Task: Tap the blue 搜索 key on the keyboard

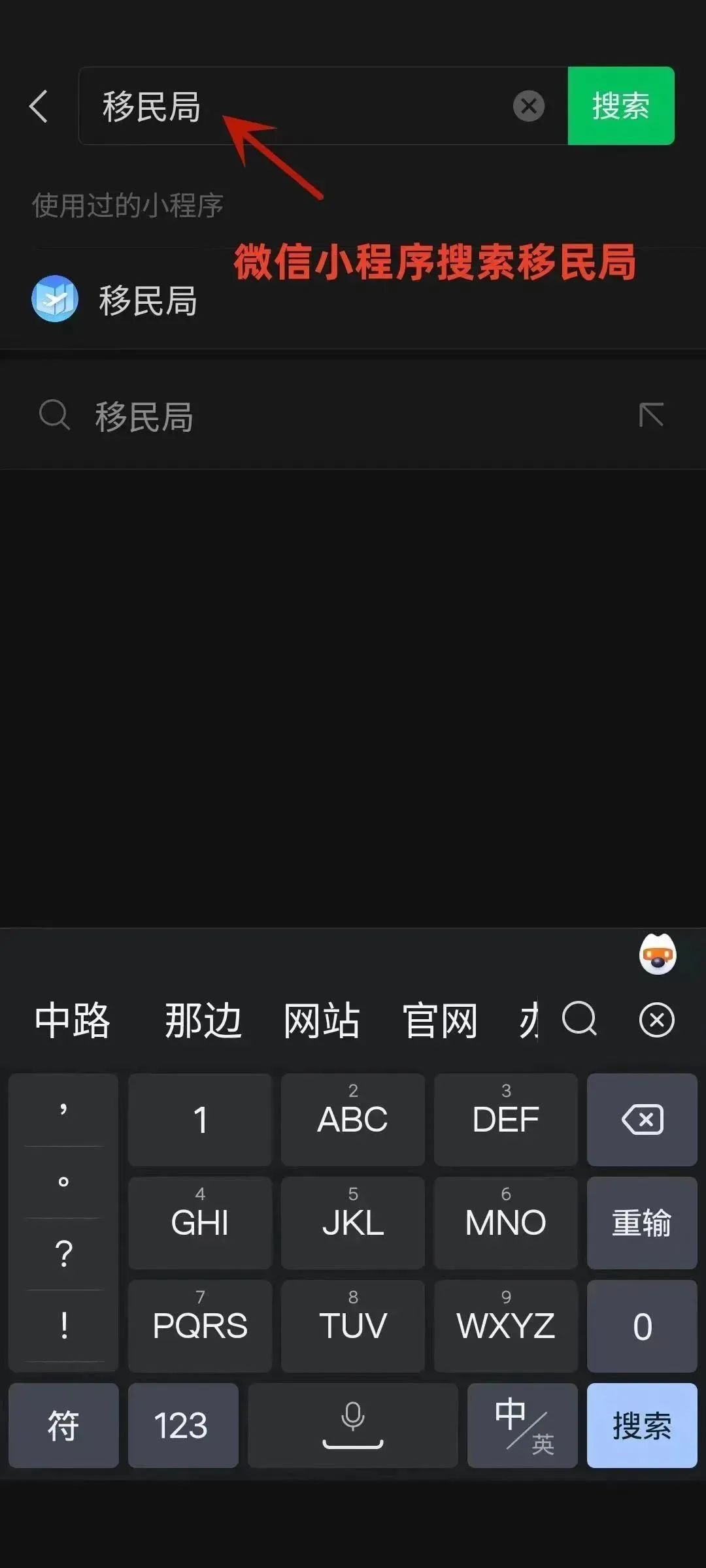Action: coord(642,1426)
